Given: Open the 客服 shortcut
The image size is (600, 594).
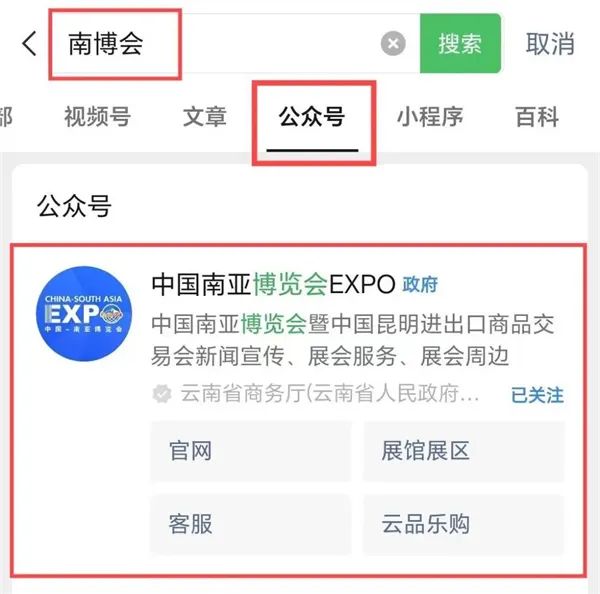Looking at the screenshot, I should tap(251, 524).
